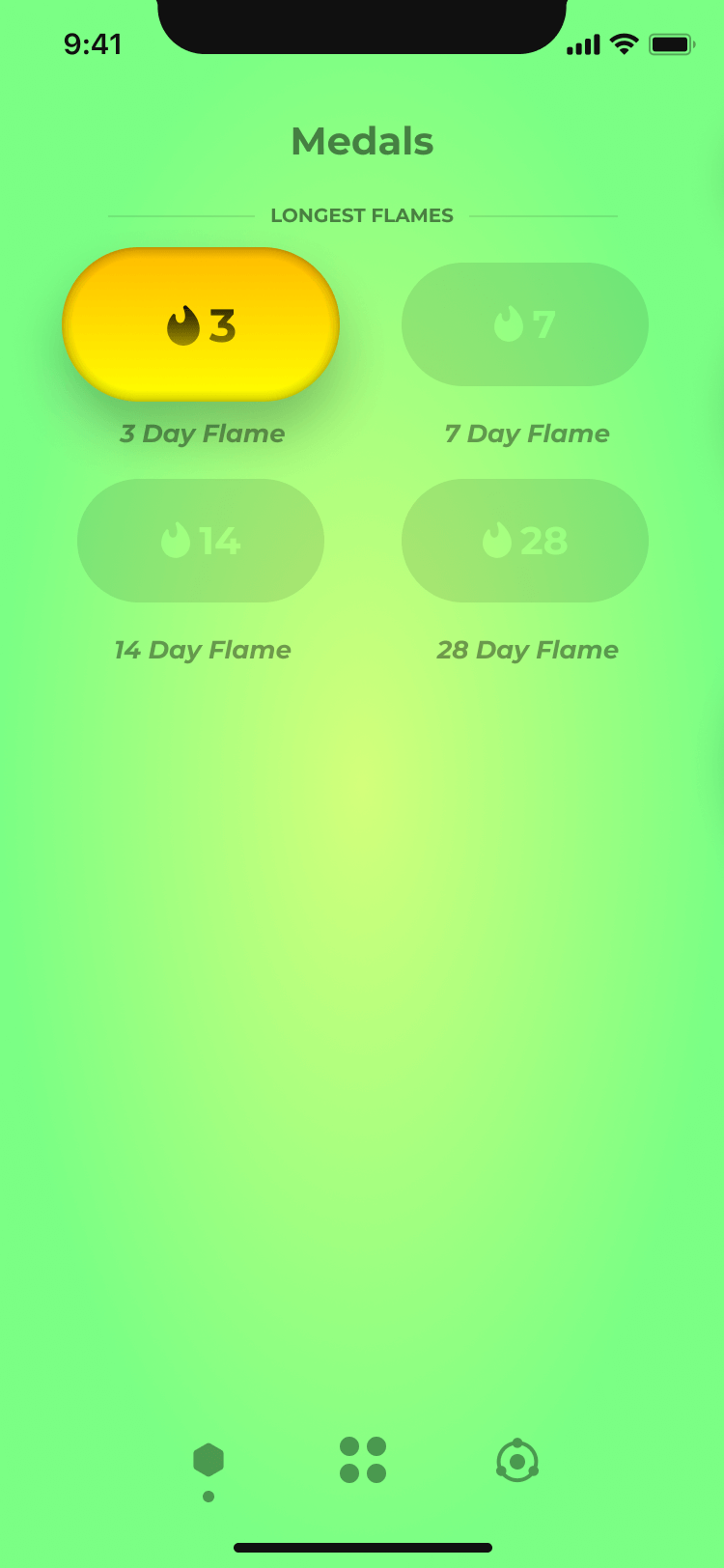Tap the greyed-out 7 Day Flame badge
724x1568 pixels.
pyautogui.click(x=524, y=324)
